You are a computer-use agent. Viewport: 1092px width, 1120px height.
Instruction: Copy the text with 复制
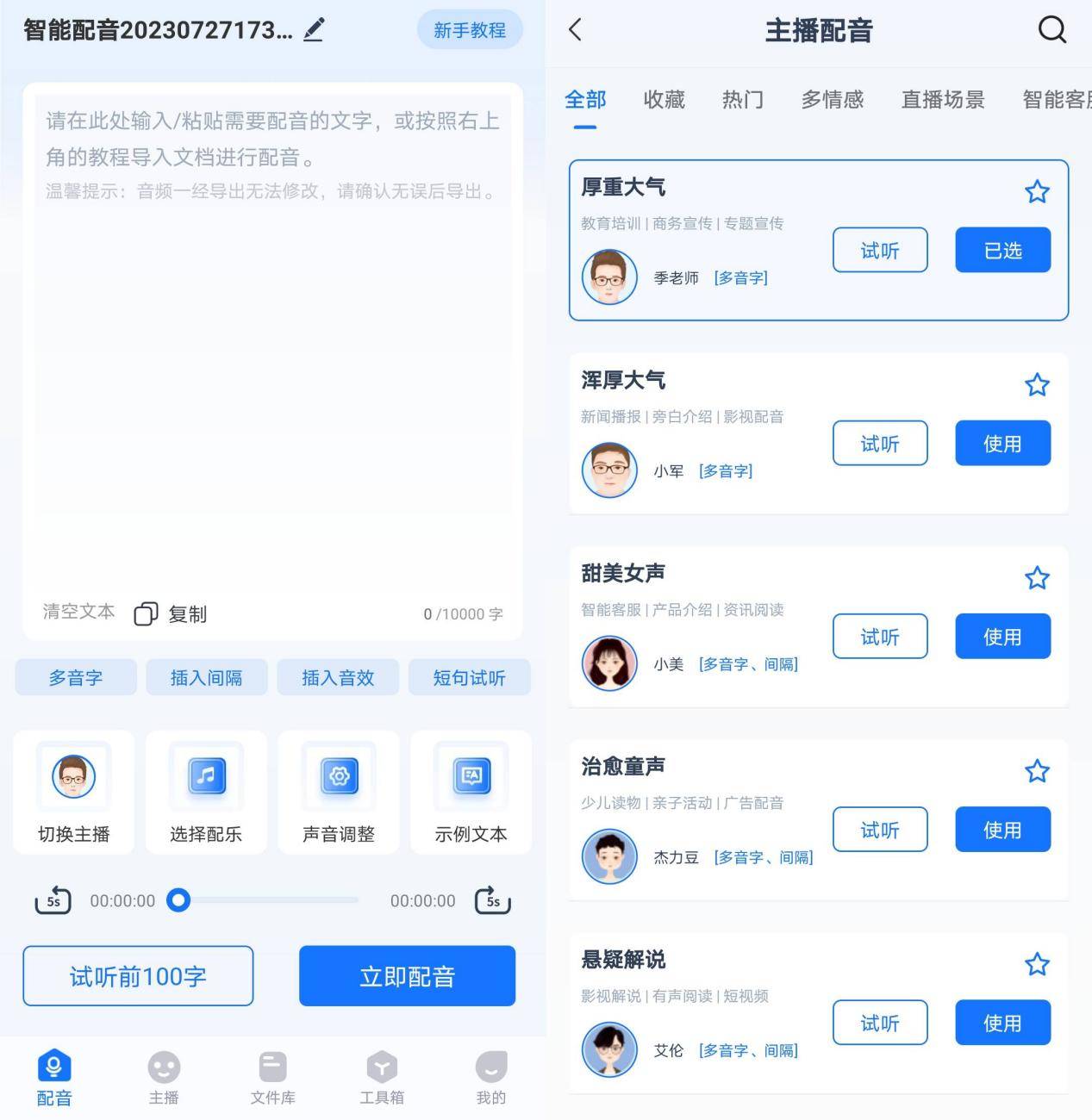coord(171,613)
